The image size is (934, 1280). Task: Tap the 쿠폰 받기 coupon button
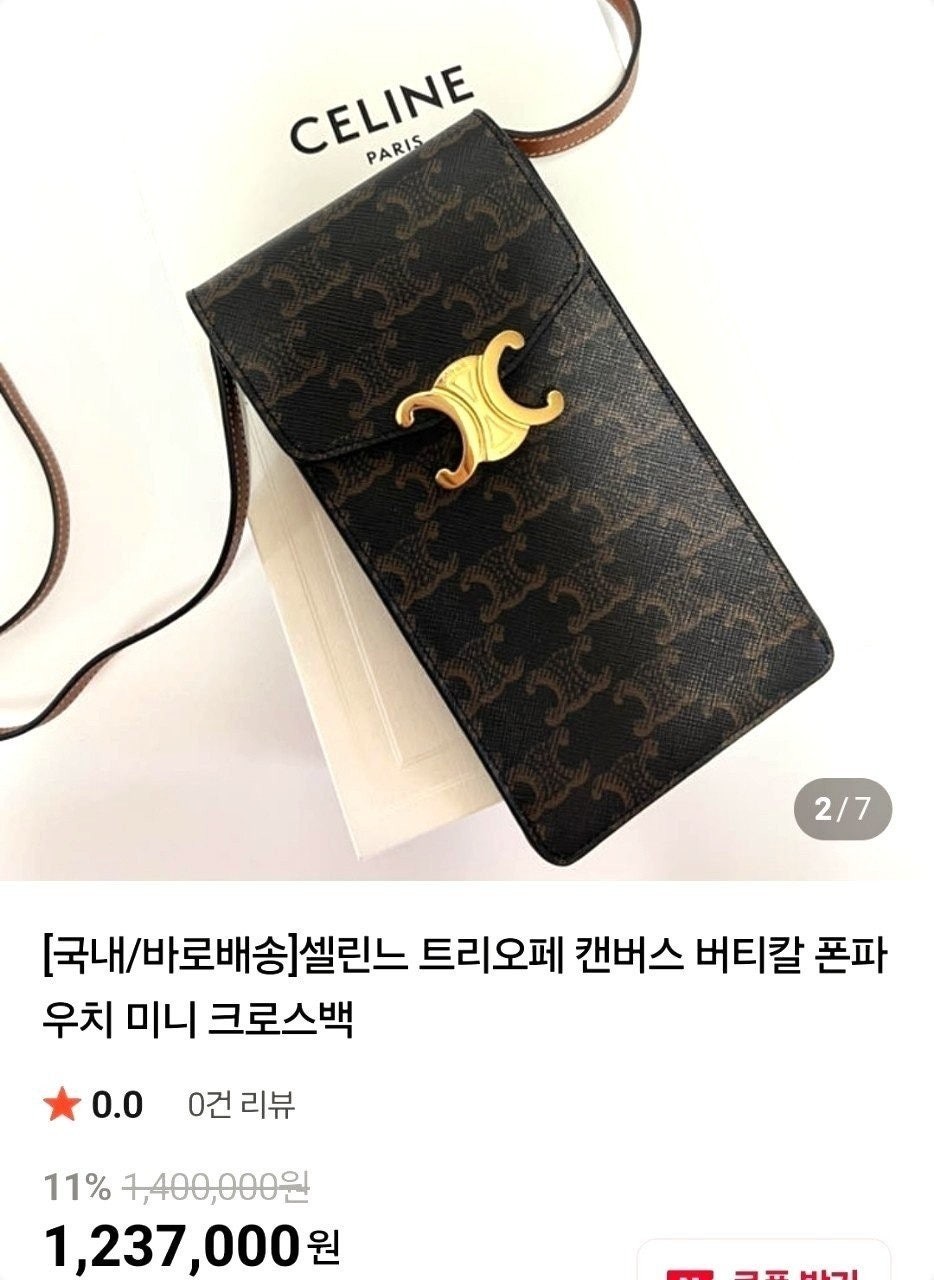point(764,1264)
